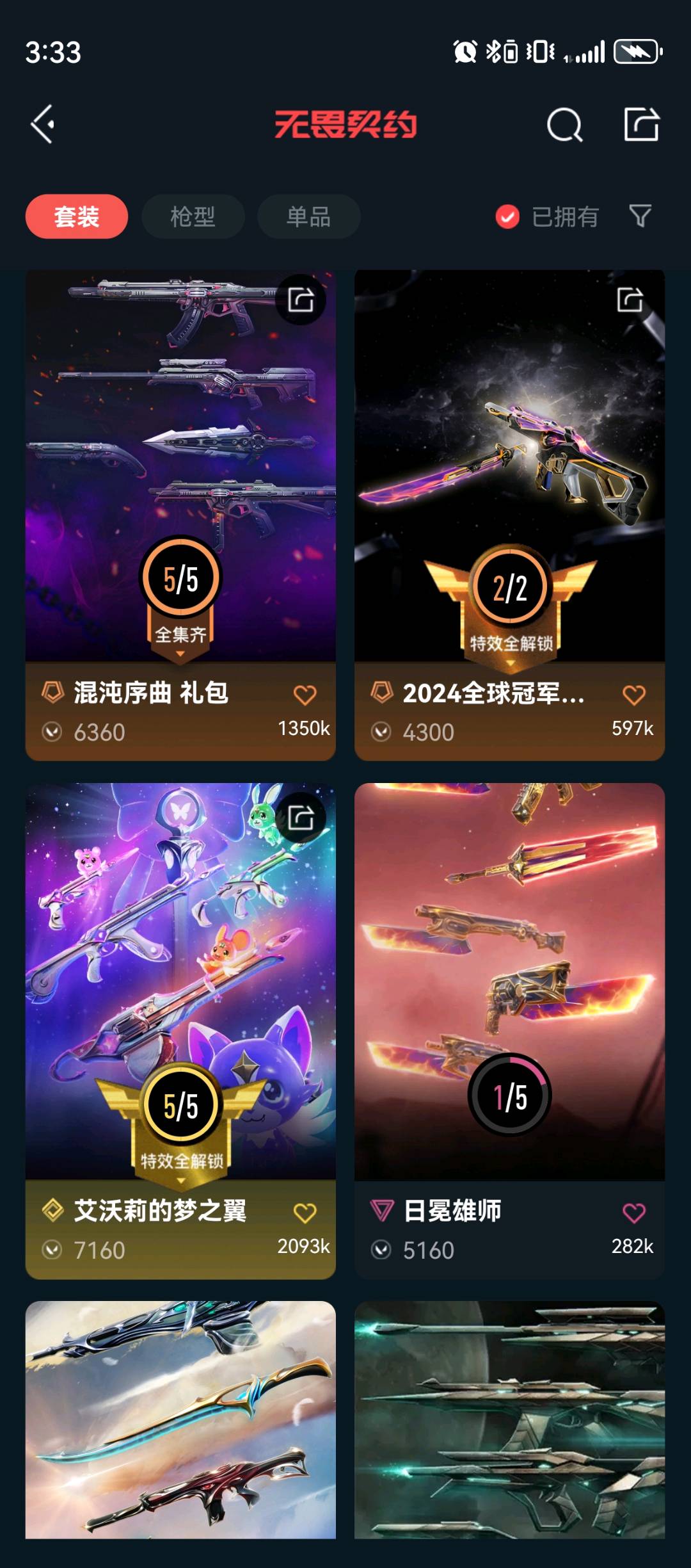Screen dimensions: 691x1568
Task: Select the 单品 tab
Action: 308,216
